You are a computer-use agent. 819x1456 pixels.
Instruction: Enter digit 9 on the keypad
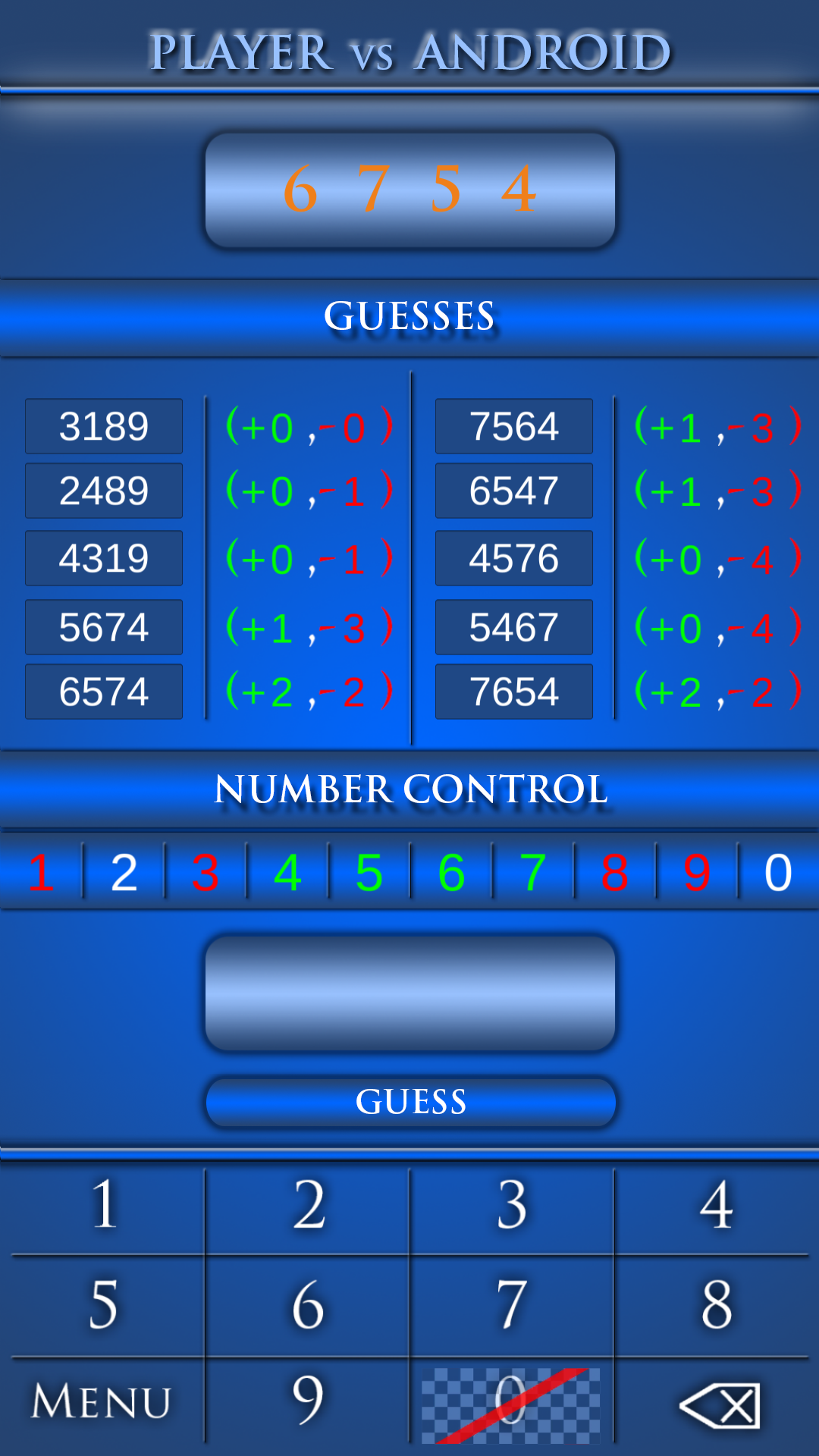pyautogui.click(x=308, y=1401)
